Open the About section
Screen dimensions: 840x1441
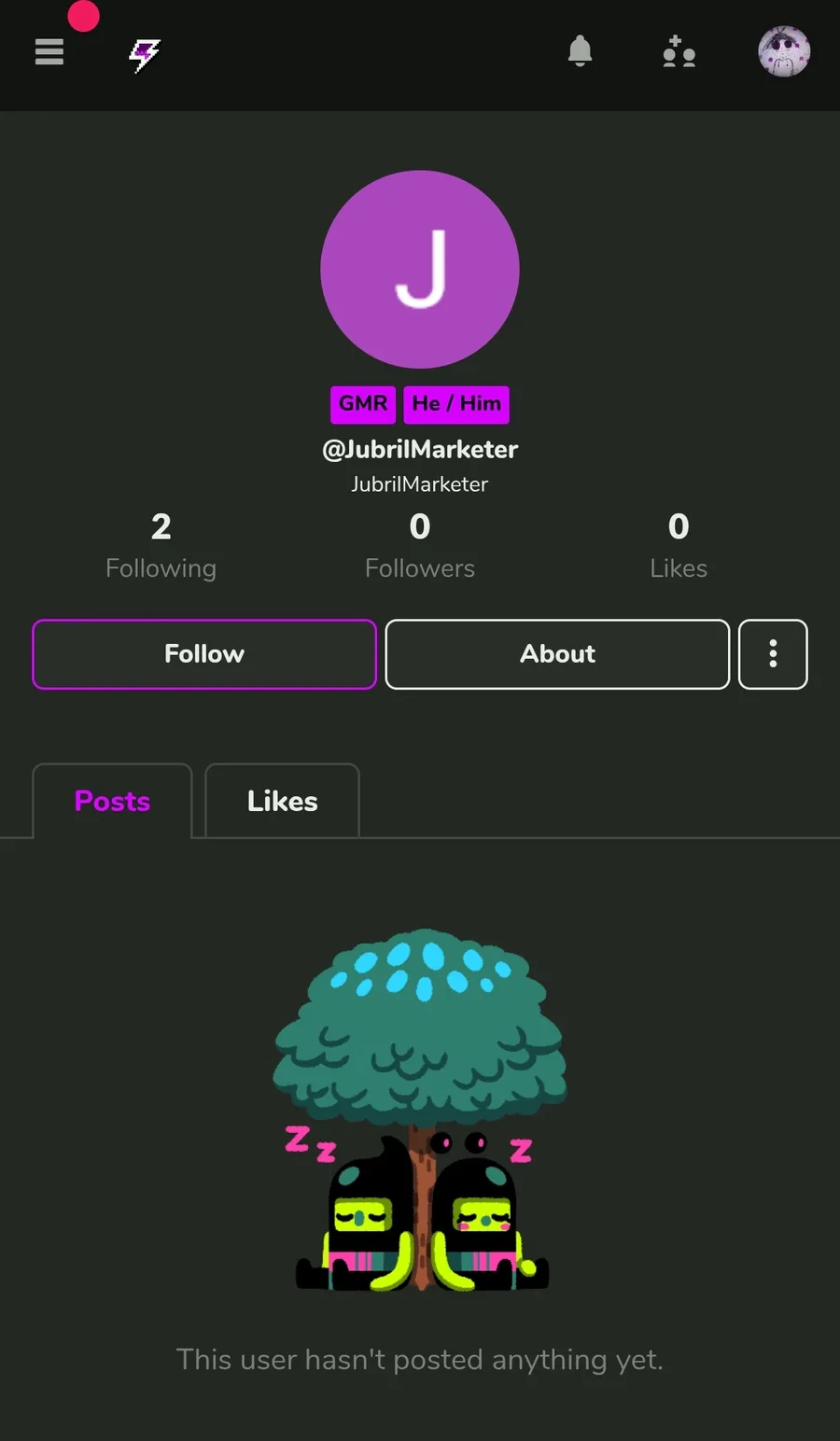[x=557, y=654]
